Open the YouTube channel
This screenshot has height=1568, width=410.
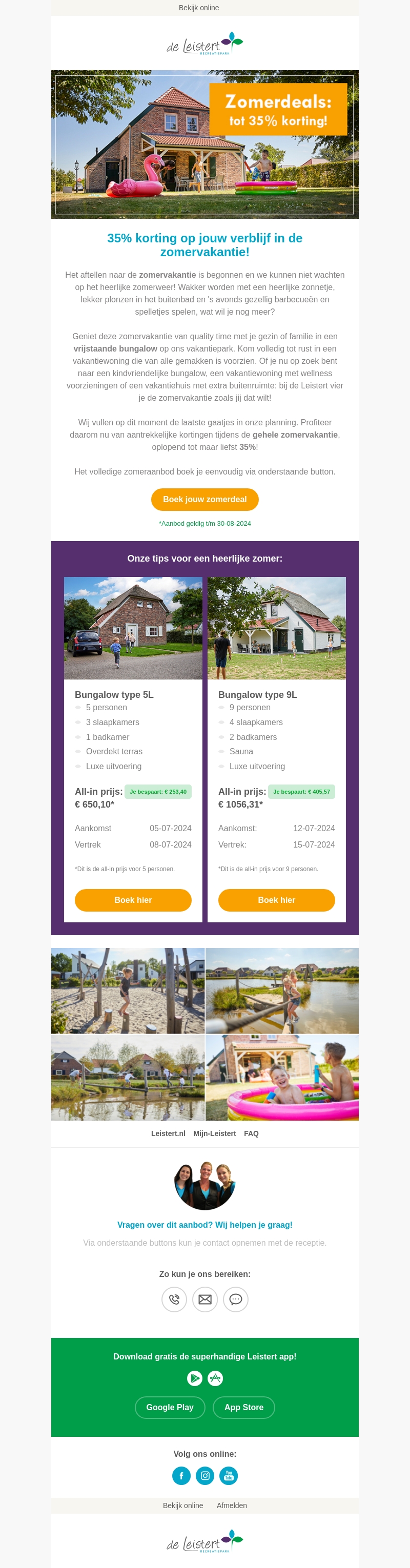tap(229, 1475)
